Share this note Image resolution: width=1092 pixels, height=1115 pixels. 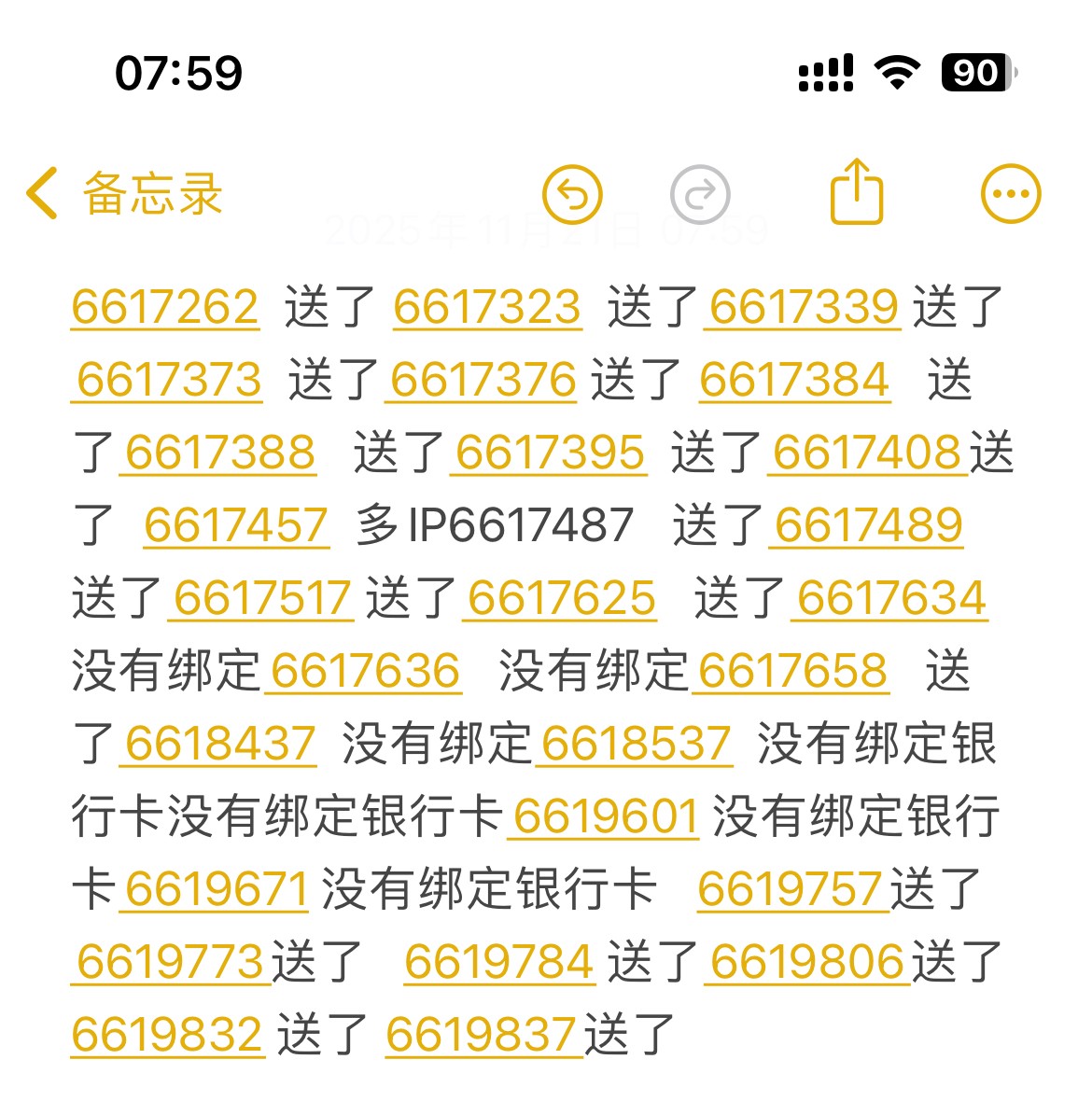click(856, 192)
